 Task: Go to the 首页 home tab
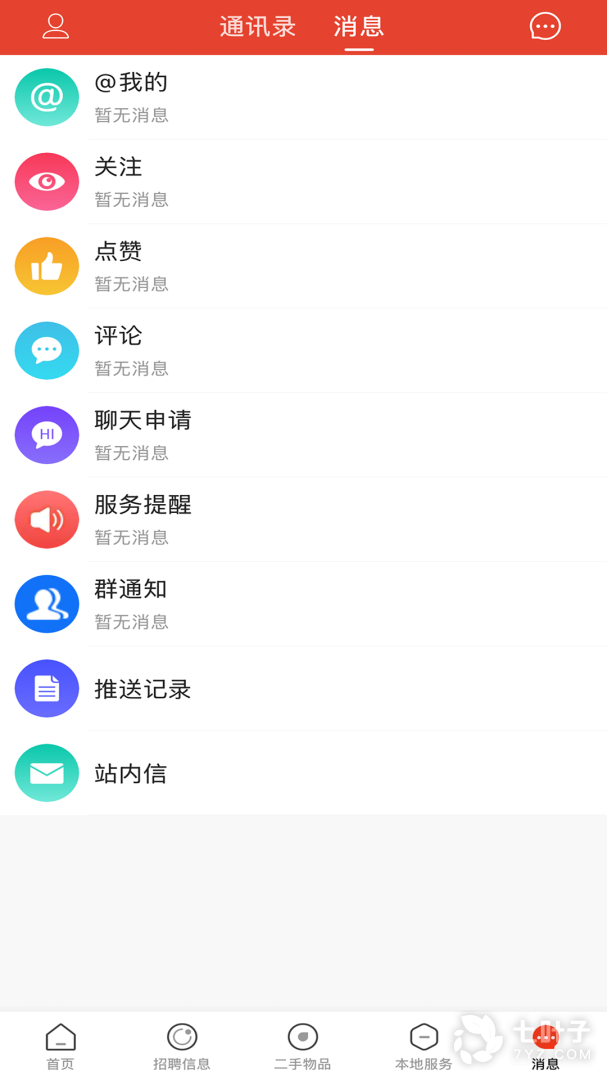coord(60,1046)
